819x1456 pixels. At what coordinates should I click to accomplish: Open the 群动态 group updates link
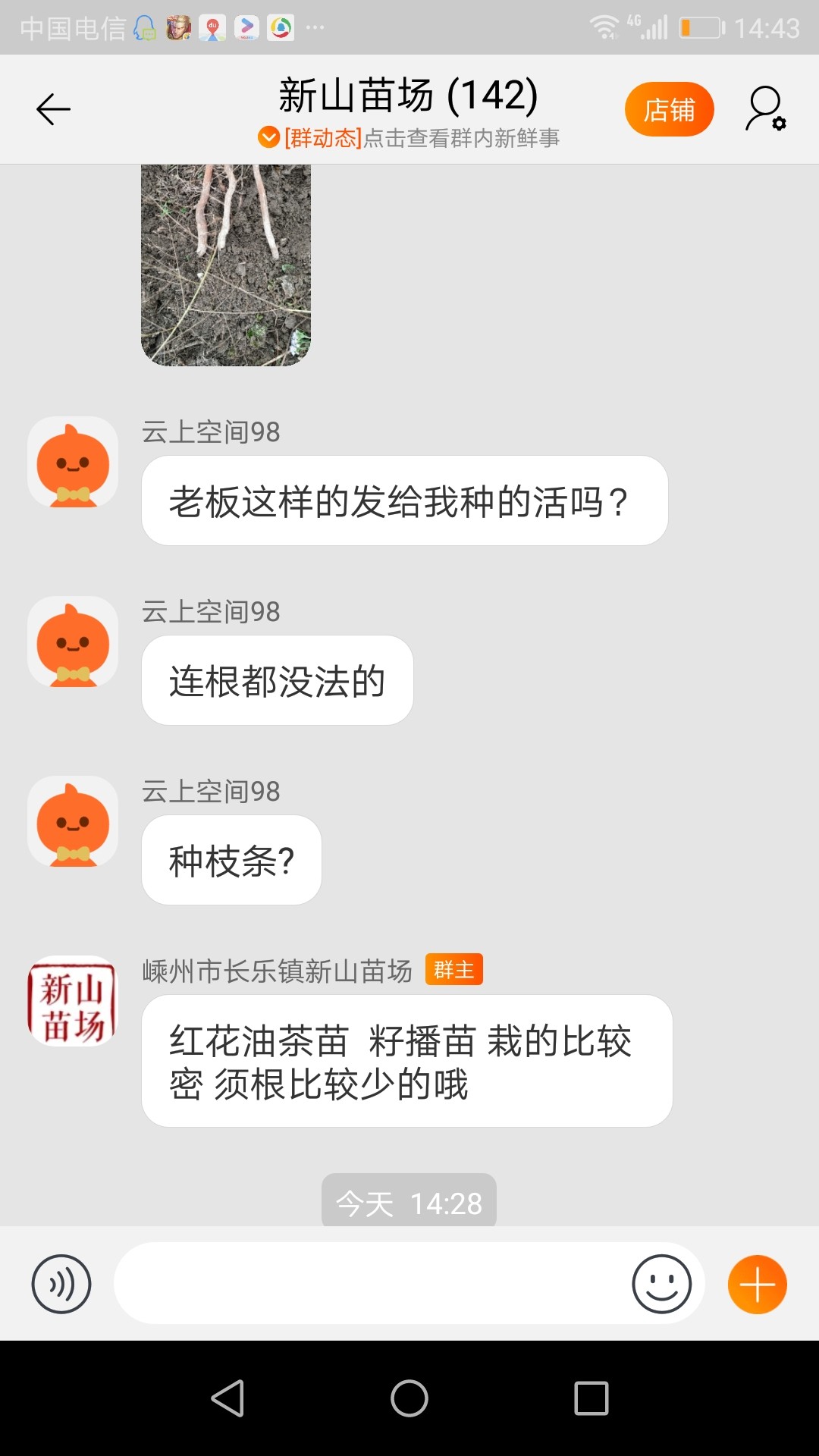(409, 138)
